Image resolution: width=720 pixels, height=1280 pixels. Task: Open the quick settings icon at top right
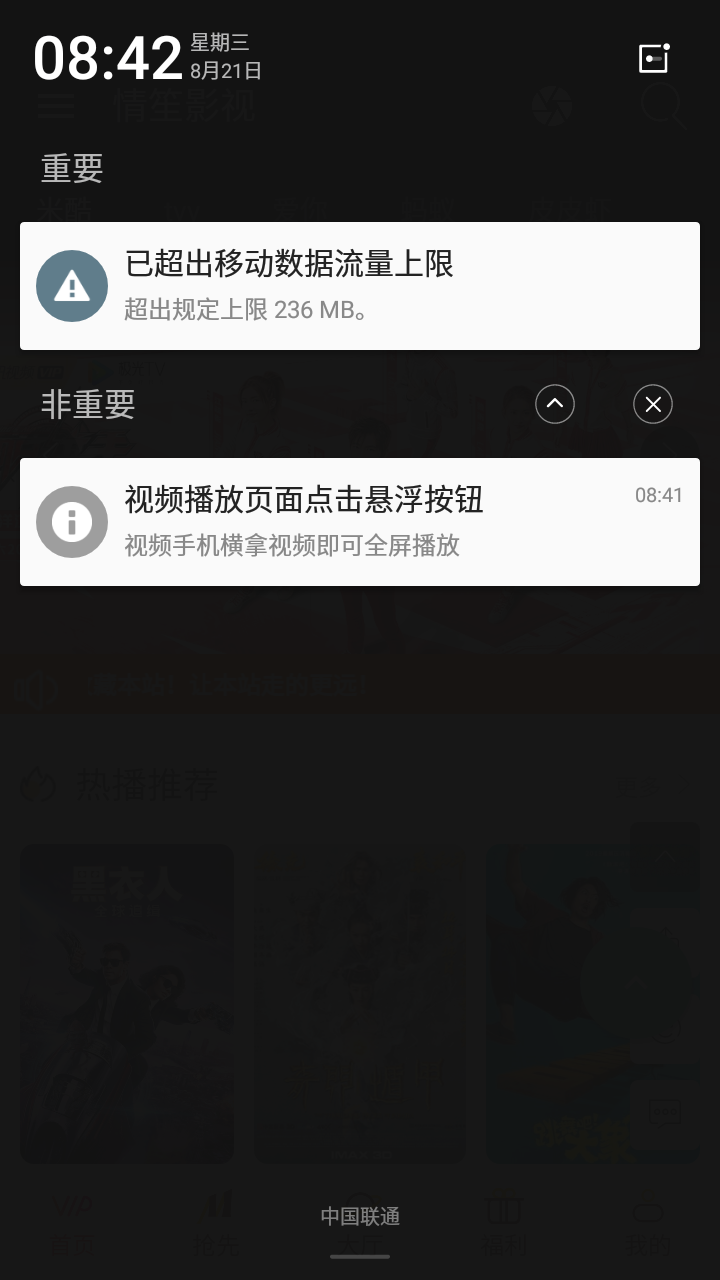click(654, 59)
